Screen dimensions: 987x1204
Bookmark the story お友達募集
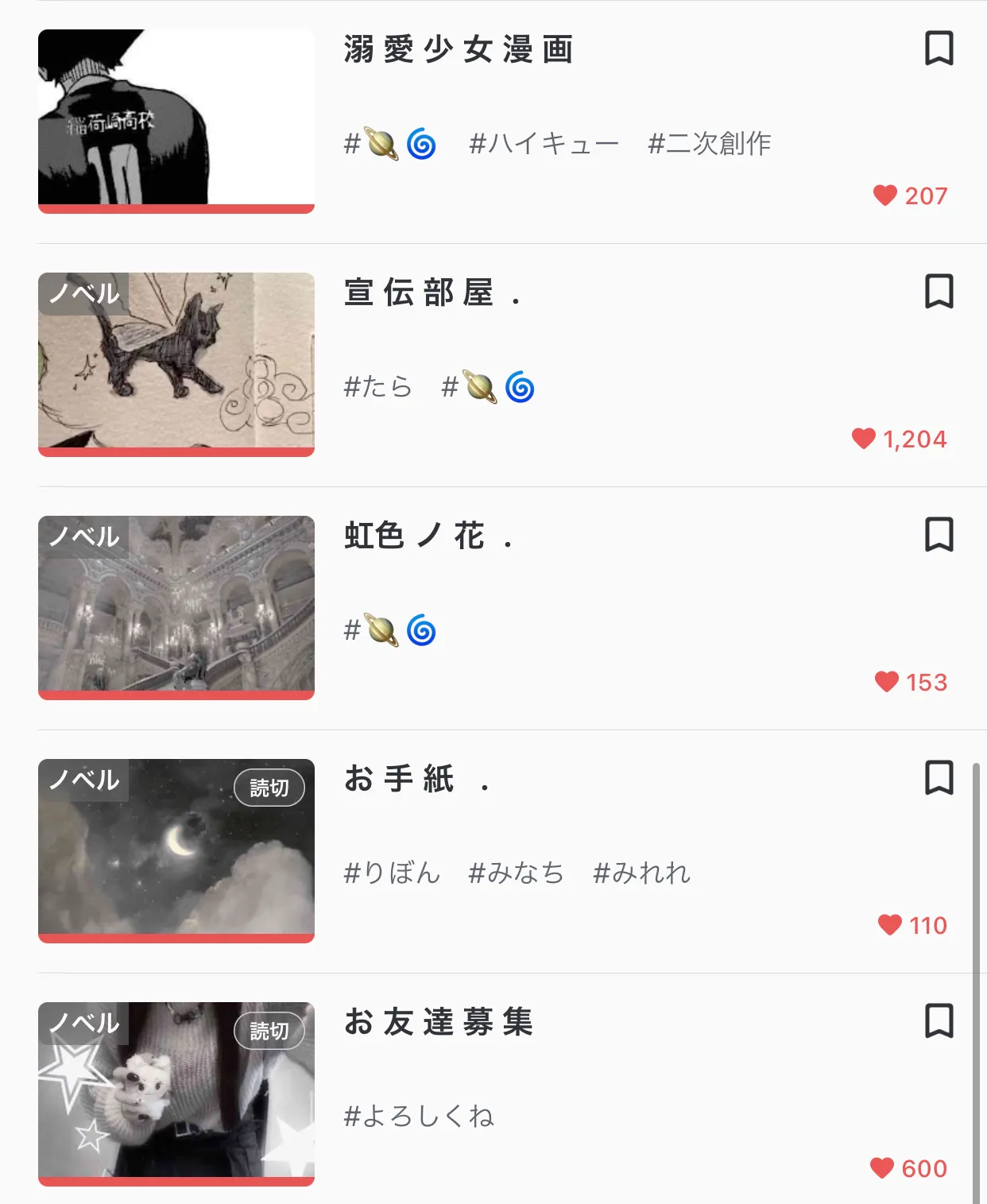939,1021
